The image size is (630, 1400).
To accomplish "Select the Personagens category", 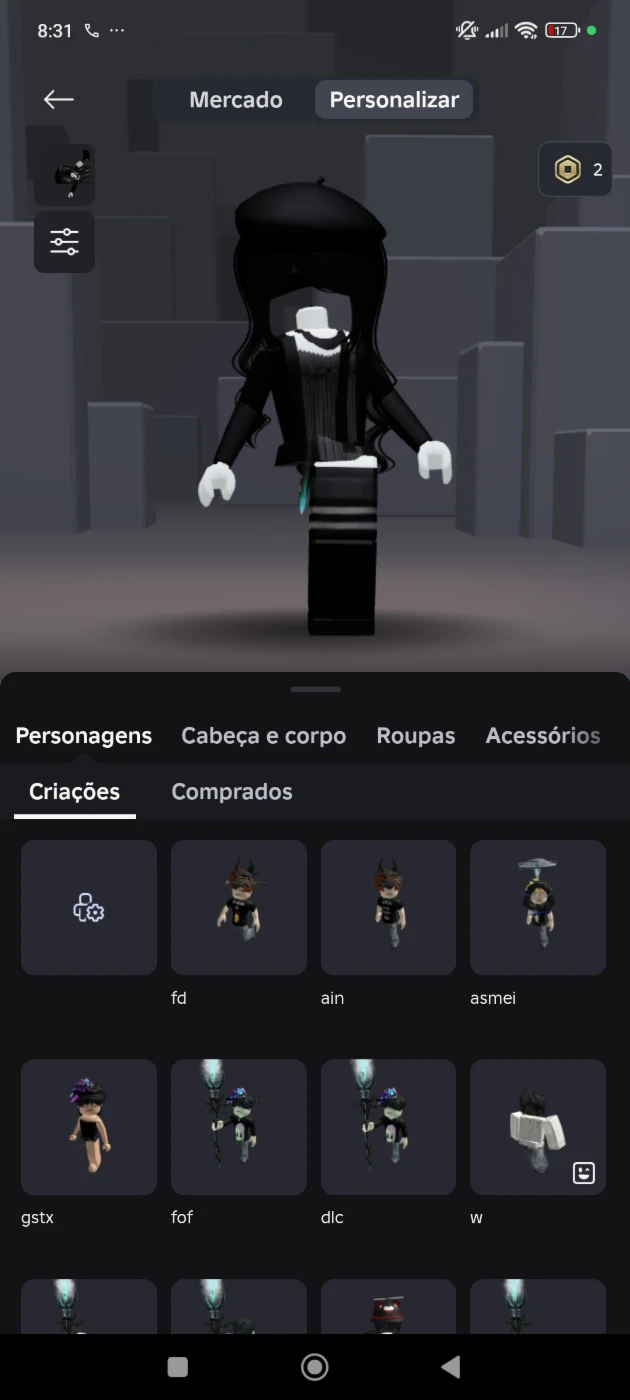I will pyautogui.click(x=84, y=736).
